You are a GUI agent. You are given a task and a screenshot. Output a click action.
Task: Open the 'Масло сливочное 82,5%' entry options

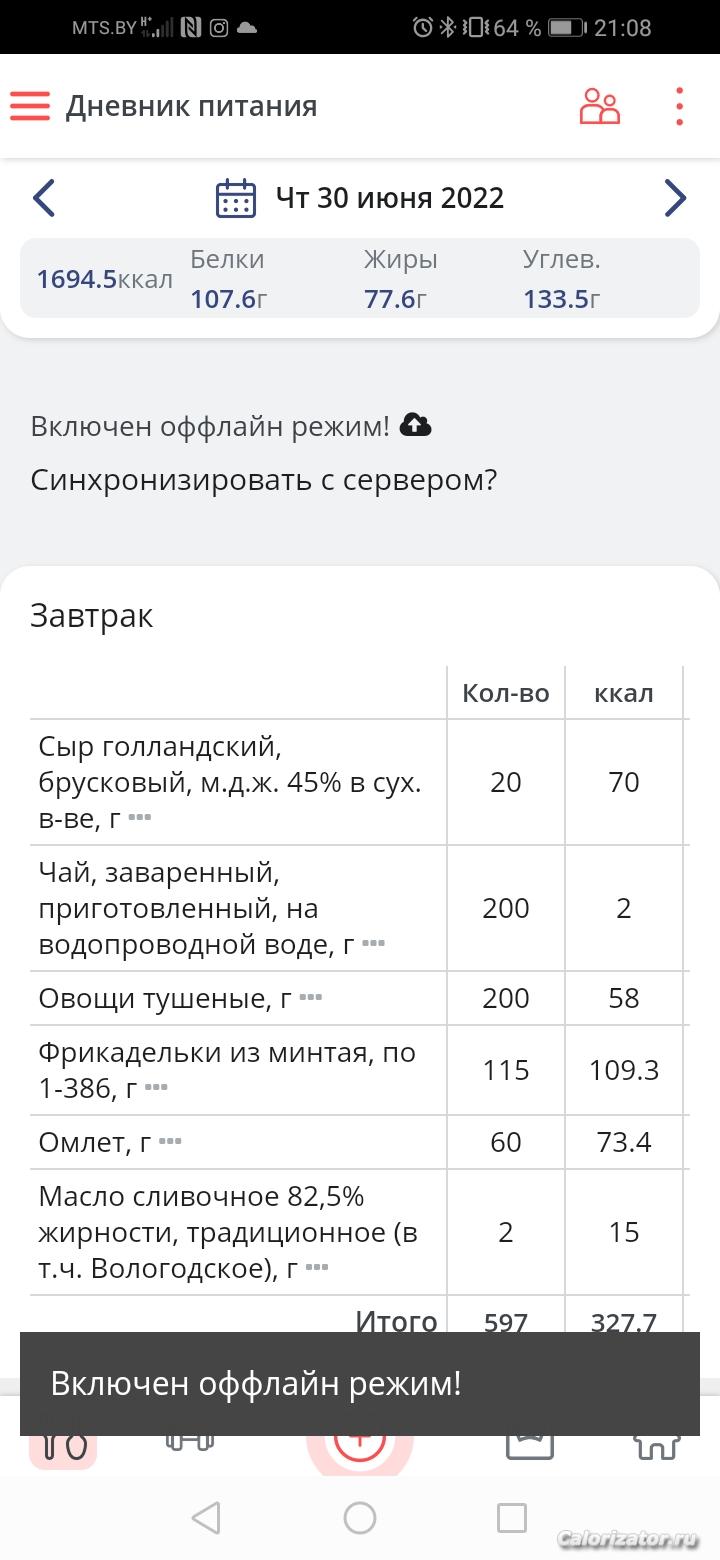click(x=317, y=1267)
